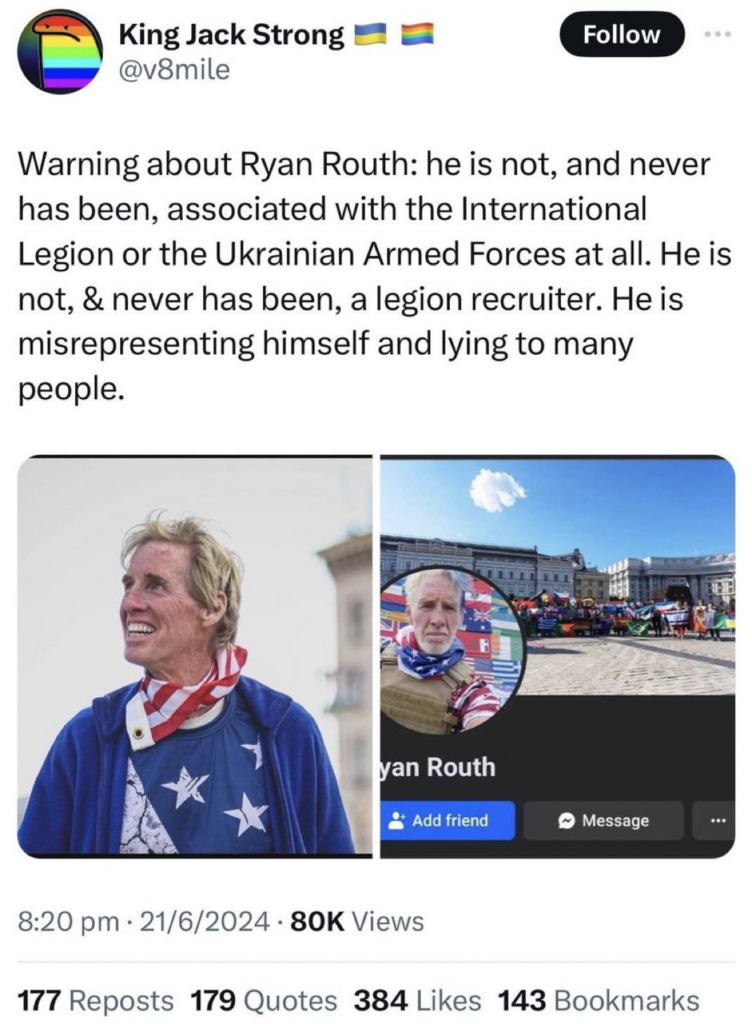This screenshot has width=752, height=1024.
Task: Open the left photo of smiling man
Action: [195, 655]
